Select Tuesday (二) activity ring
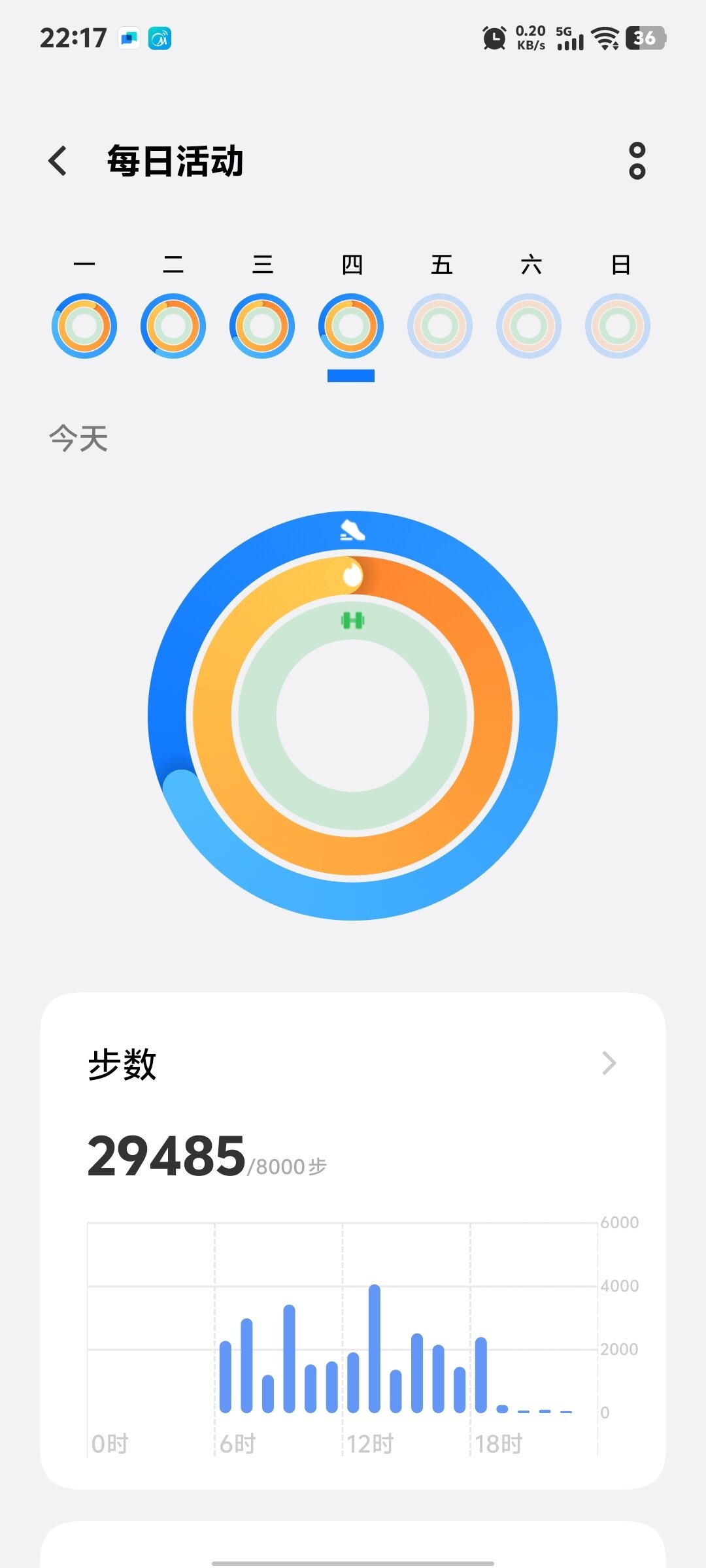This screenshot has height=1568, width=706. click(173, 325)
